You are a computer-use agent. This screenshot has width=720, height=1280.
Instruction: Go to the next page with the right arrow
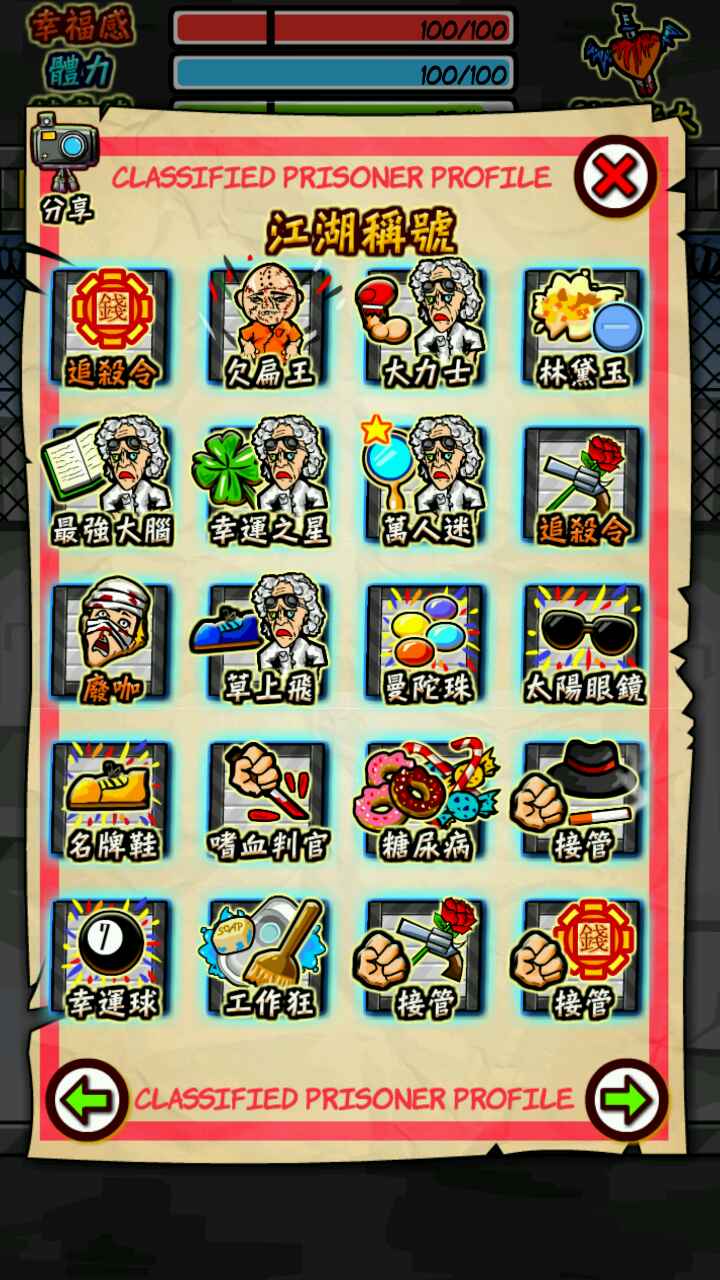point(627,1100)
